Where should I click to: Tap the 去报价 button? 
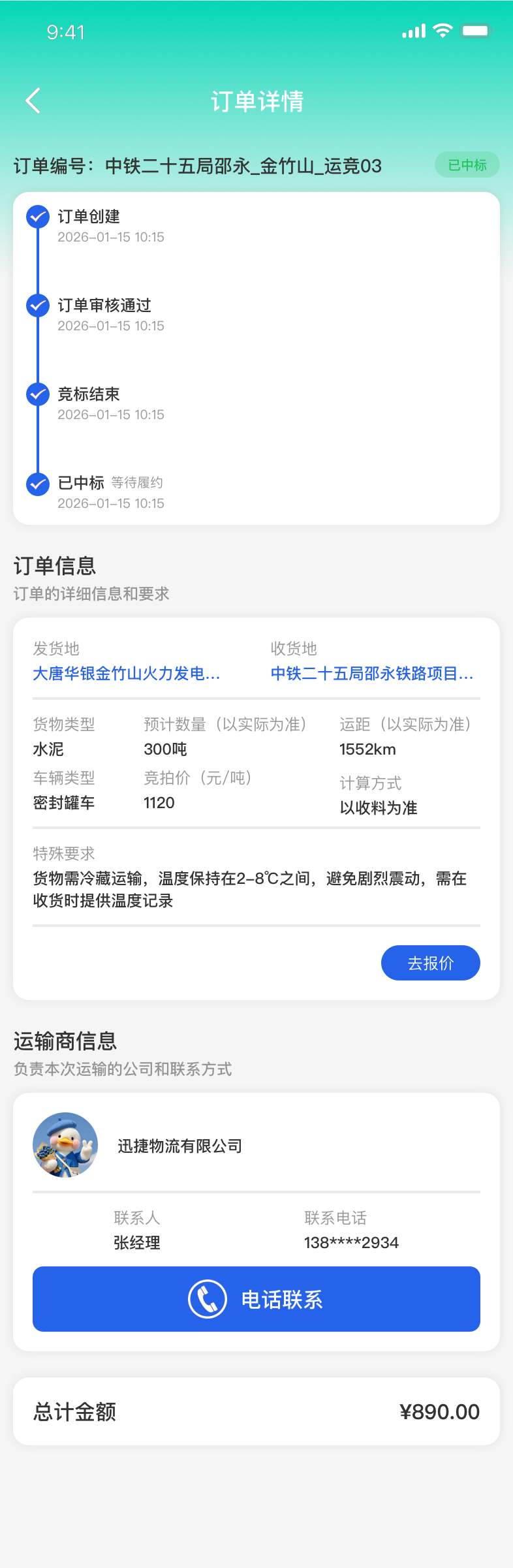point(430,963)
